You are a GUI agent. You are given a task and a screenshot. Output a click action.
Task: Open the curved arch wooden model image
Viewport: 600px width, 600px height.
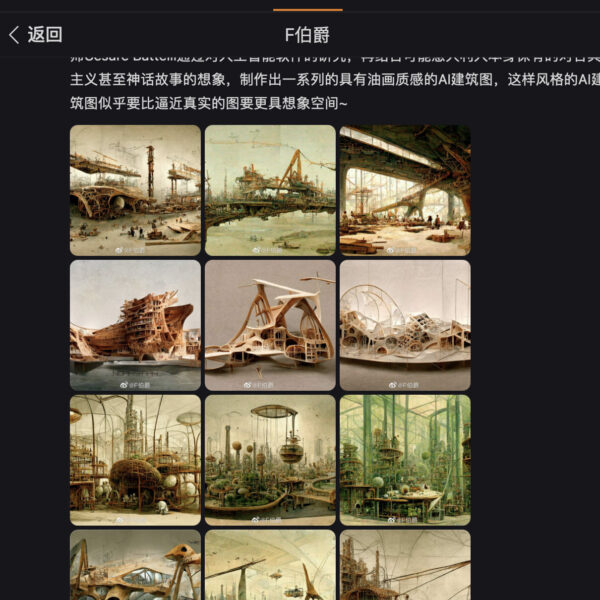270,325
